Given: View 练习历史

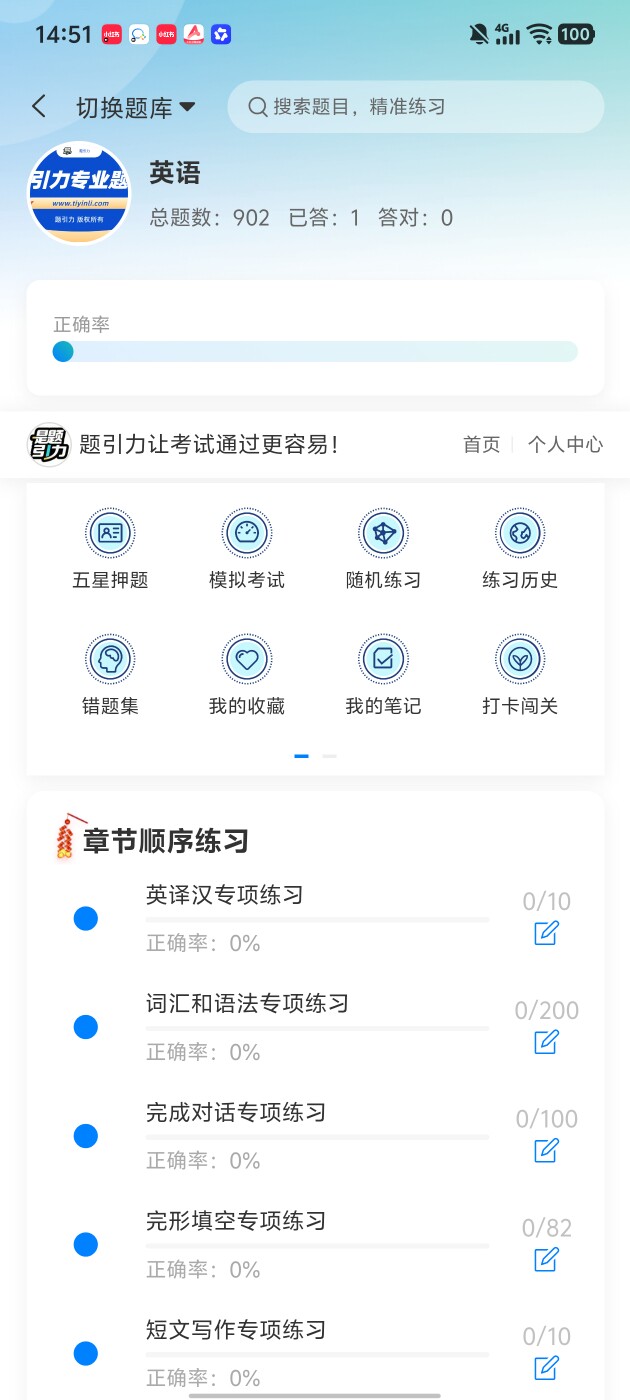Looking at the screenshot, I should [519, 548].
